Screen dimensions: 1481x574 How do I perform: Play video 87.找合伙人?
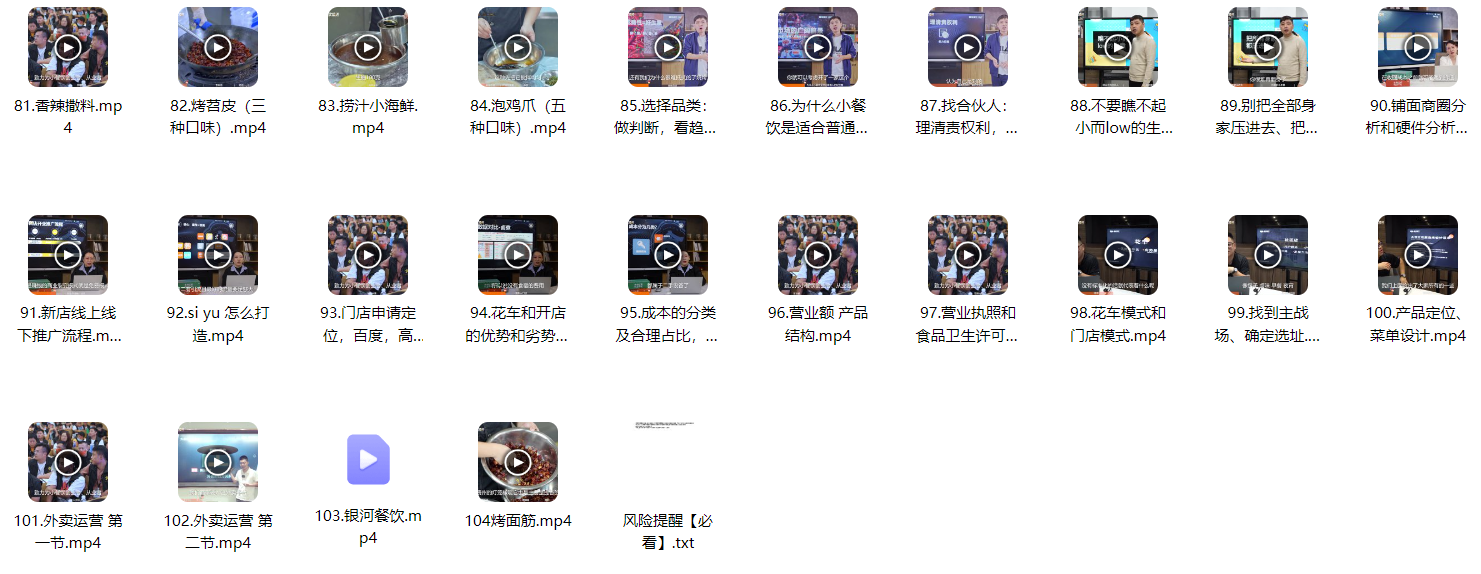[x=968, y=47]
